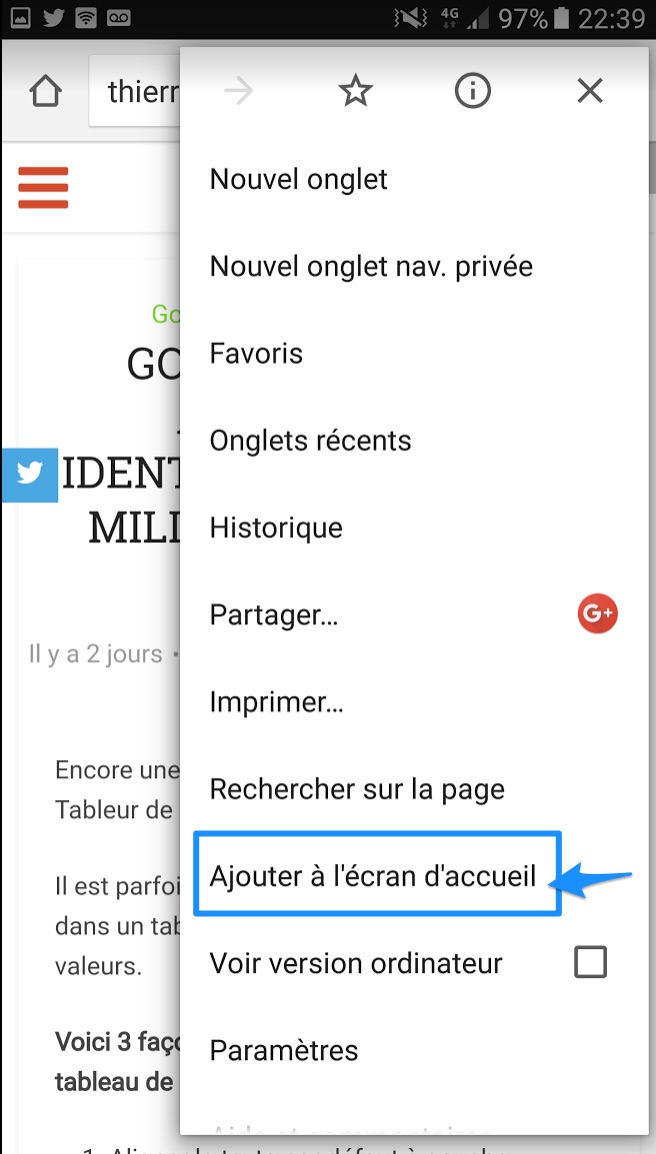The width and height of the screenshot is (656, 1154).
Task: Open Nouvel onglet nav. privée
Action: (371, 267)
